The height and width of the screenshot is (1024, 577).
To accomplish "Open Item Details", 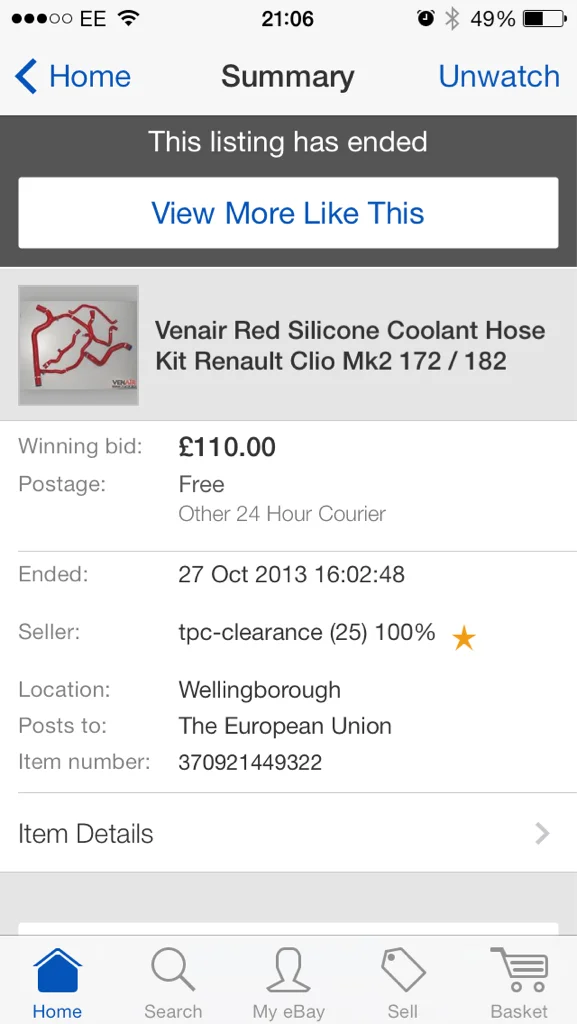I will [288, 833].
